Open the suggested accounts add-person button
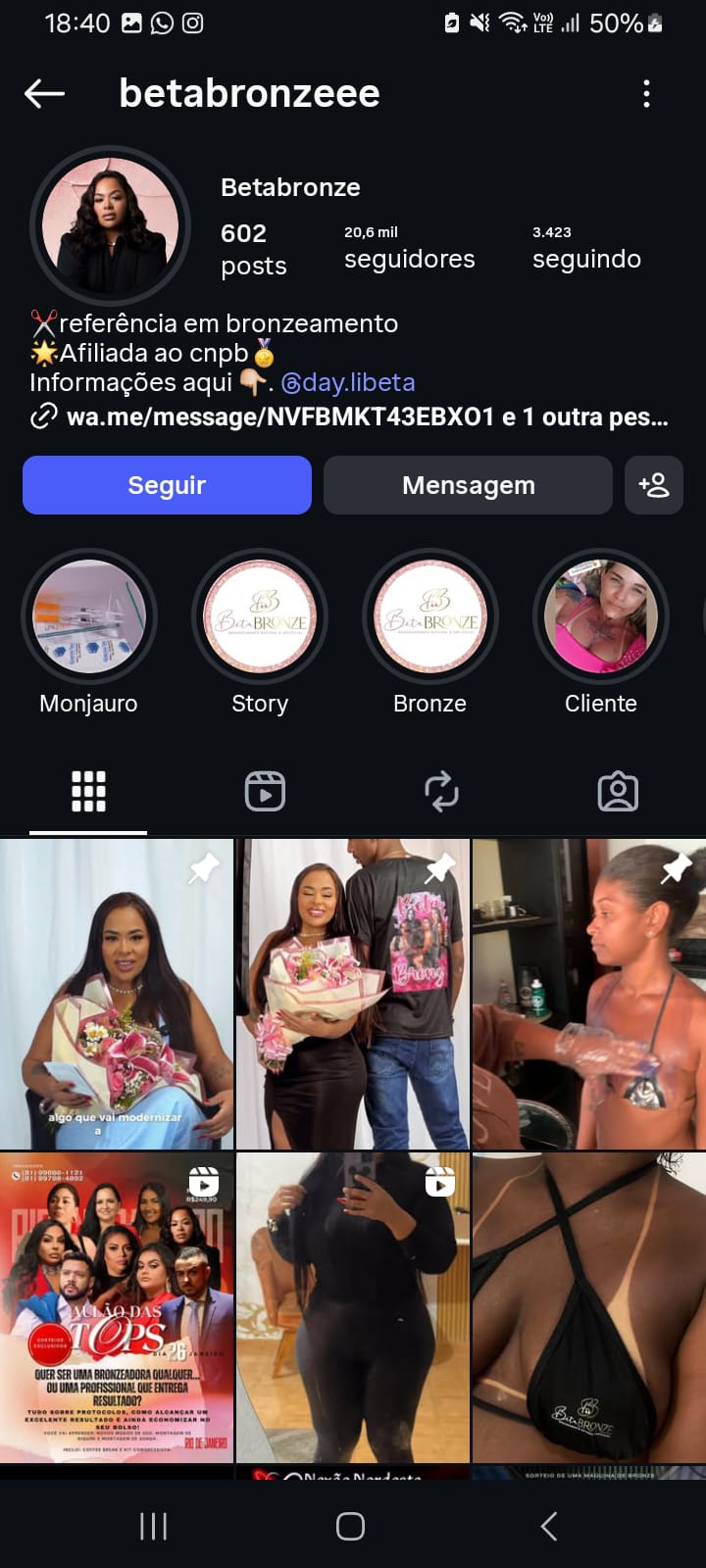Screen dimensions: 706x1568 [x=653, y=485]
